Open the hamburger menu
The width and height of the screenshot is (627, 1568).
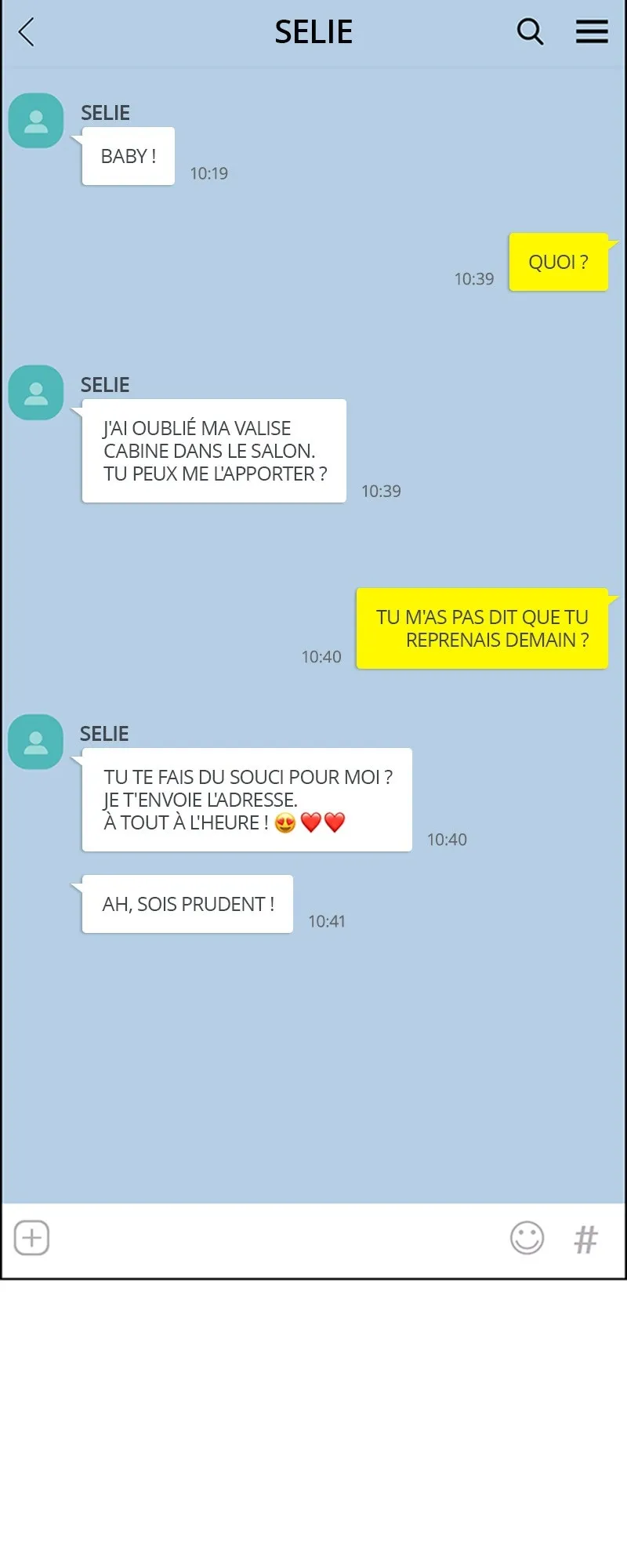click(x=592, y=31)
